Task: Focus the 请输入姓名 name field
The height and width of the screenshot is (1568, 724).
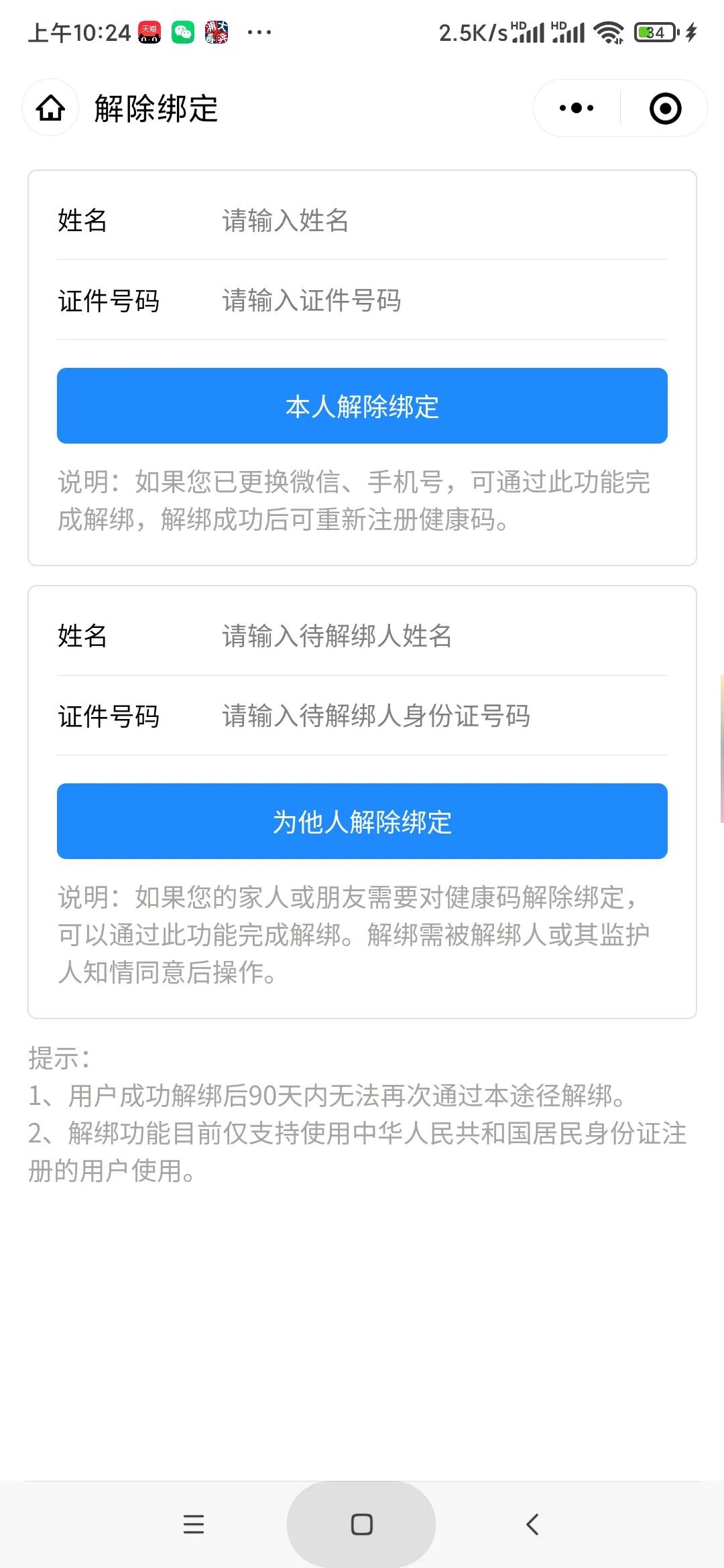Action: tap(442, 220)
